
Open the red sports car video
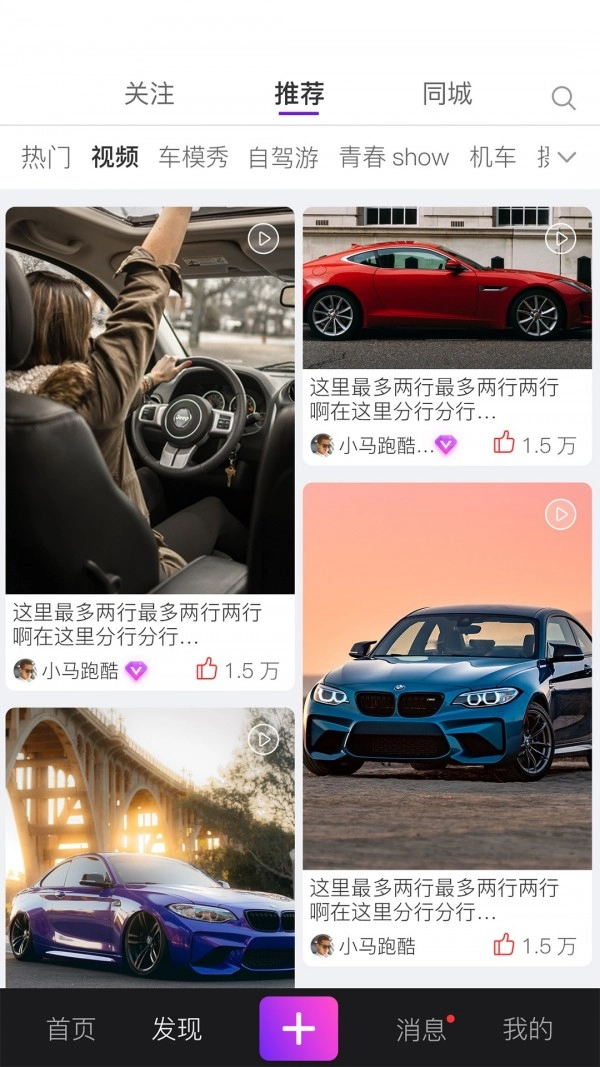(447, 288)
